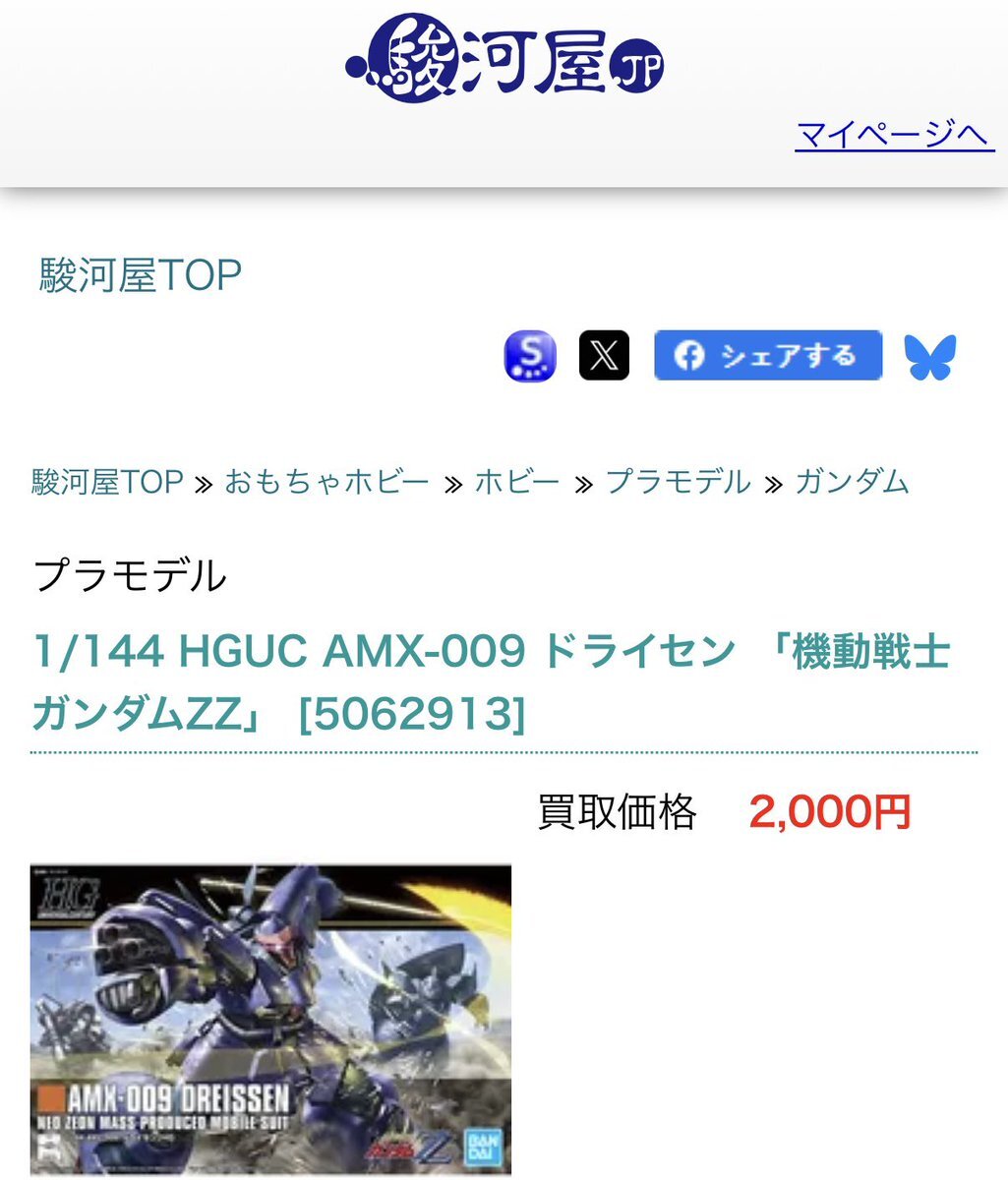Screen dimensions: 1008x1180
Task: Tap the 駿河屋TOP link under the header
Action: pos(140,275)
